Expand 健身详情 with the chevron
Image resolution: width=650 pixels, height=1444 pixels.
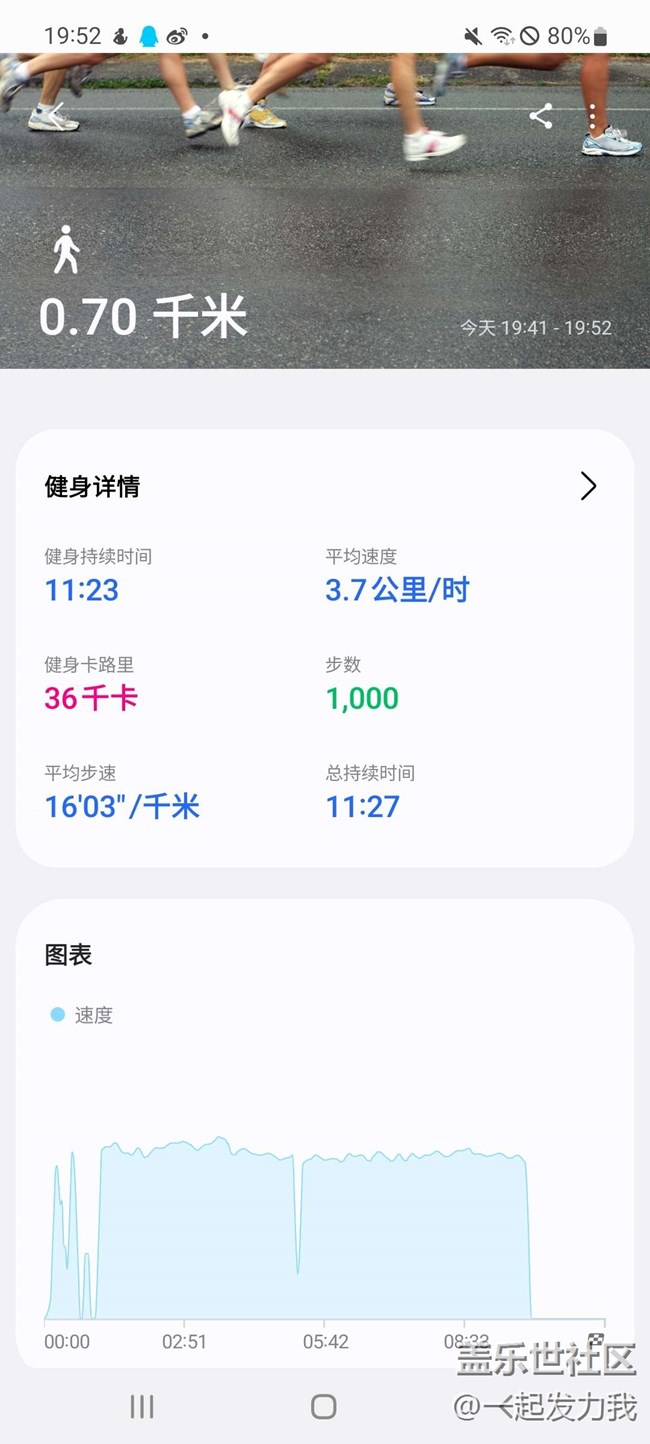588,487
